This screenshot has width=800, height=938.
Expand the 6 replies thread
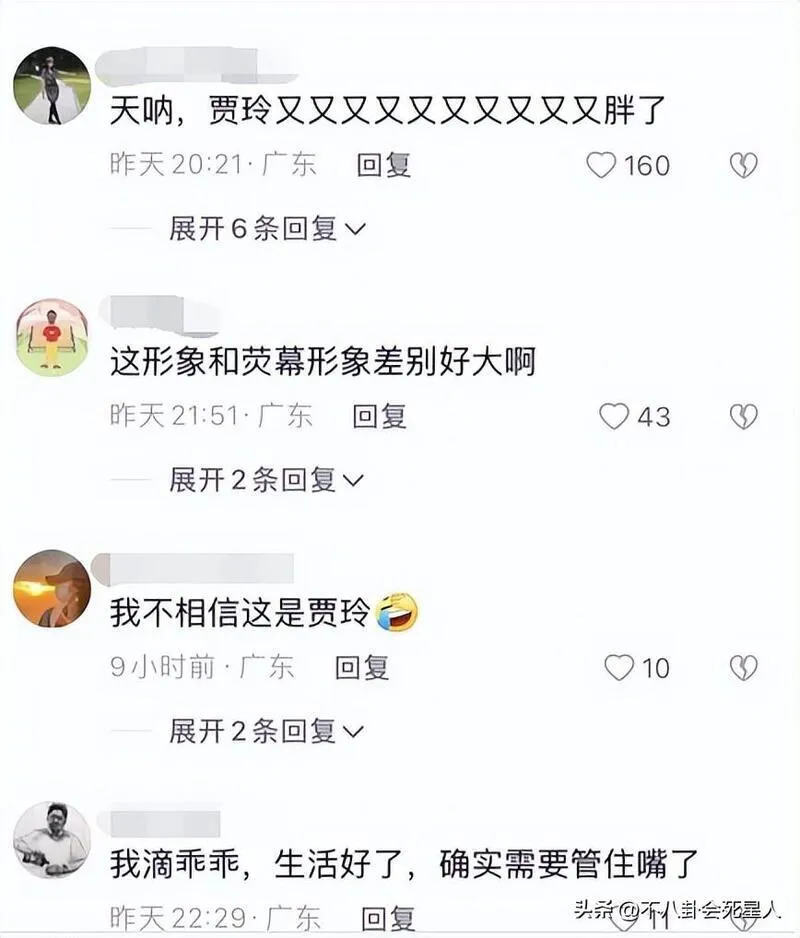click(267, 229)
